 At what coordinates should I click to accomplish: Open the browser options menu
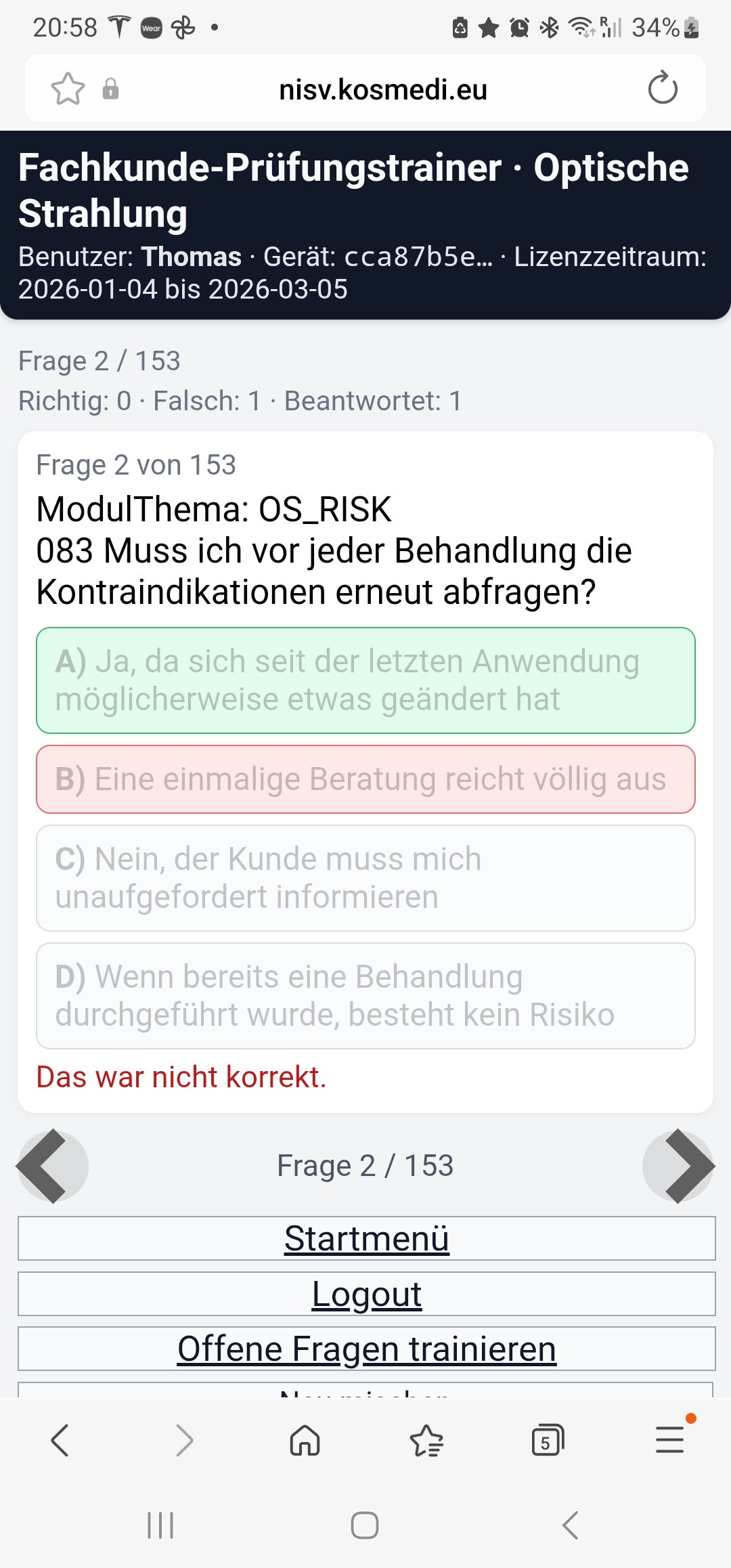coord(669,1441)
